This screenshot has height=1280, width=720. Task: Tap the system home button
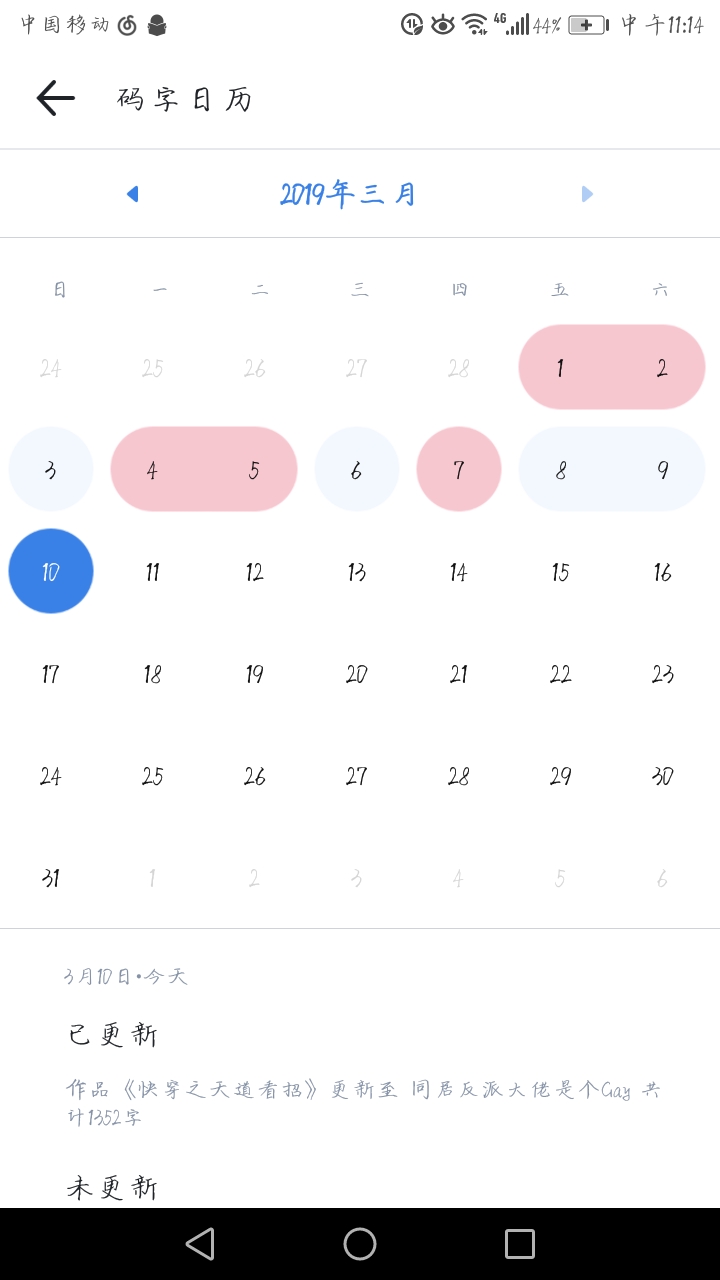pyautogui.click(x=360, y=1244)
